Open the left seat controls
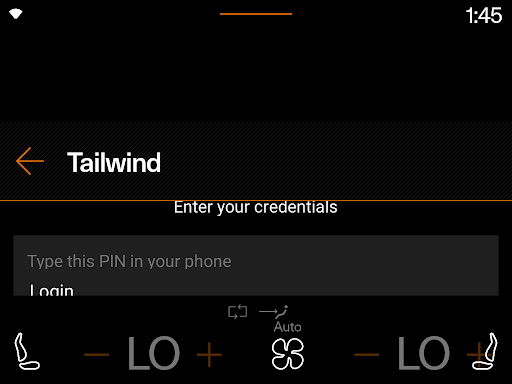Viewport: 512px width, 384px height. pyautogui.click(x=27, y=351)
